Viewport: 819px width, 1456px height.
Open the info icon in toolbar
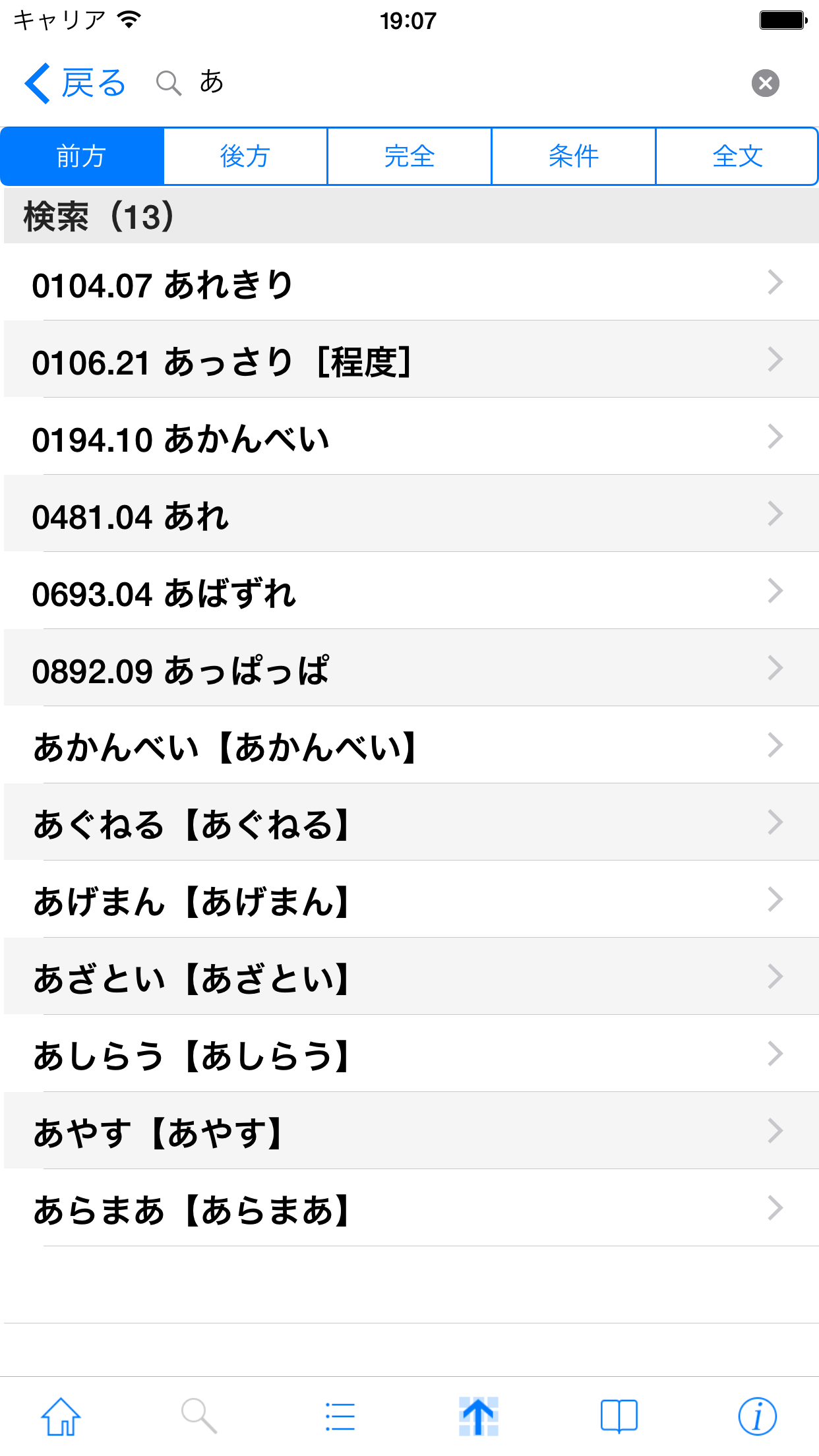[757, 1416]
